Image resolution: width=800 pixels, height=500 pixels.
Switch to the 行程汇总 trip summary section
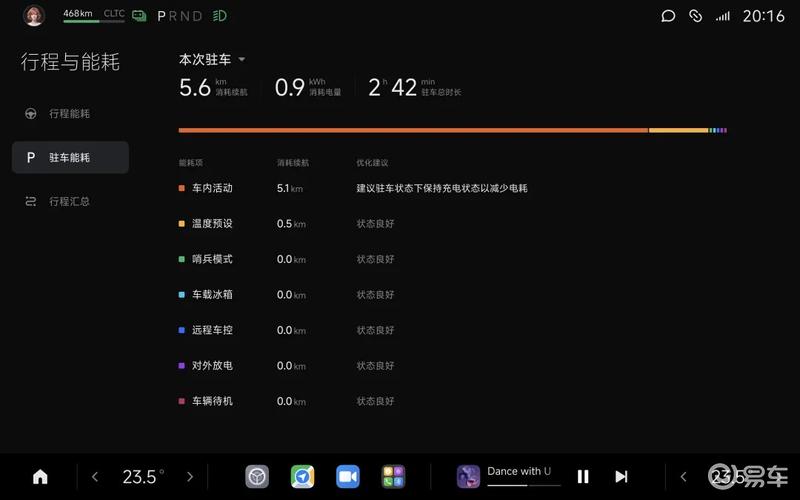pyautogui.click(x=69, y=201)
